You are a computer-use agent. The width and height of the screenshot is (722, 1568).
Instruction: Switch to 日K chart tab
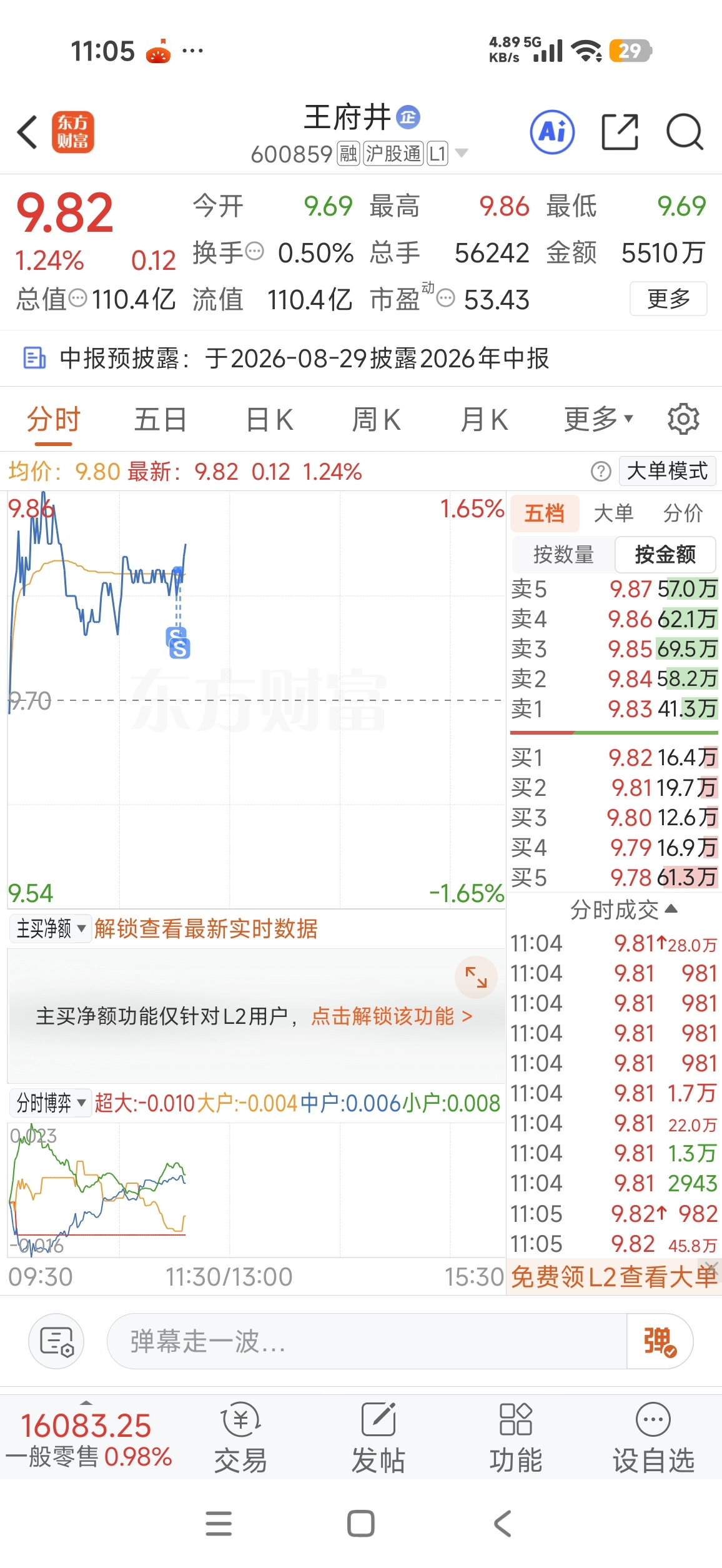click(x=269, y=419)
